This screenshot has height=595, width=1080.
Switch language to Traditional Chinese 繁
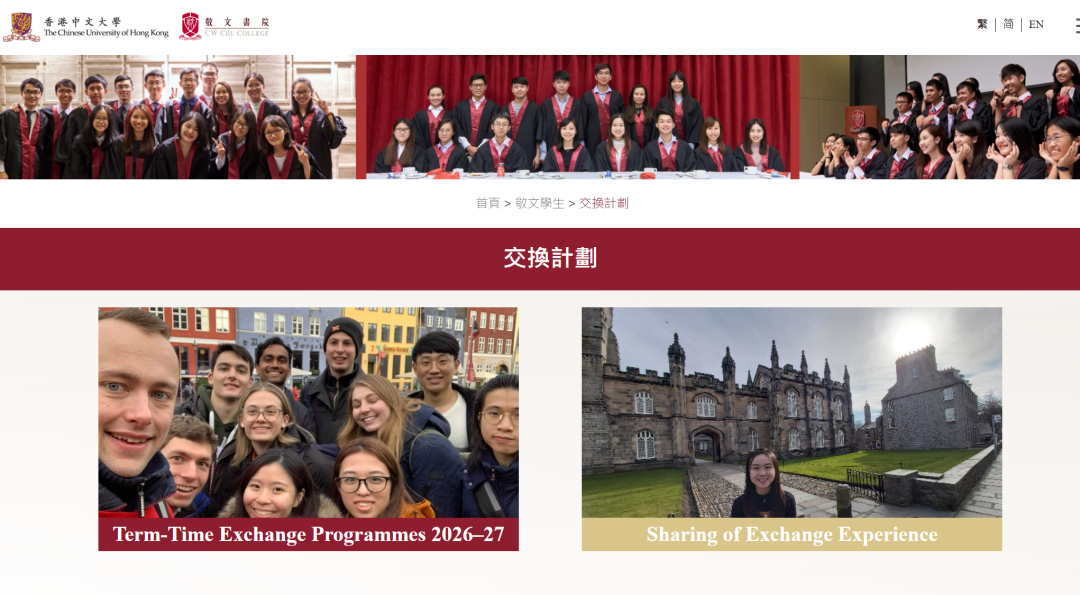tap(982, 25)
